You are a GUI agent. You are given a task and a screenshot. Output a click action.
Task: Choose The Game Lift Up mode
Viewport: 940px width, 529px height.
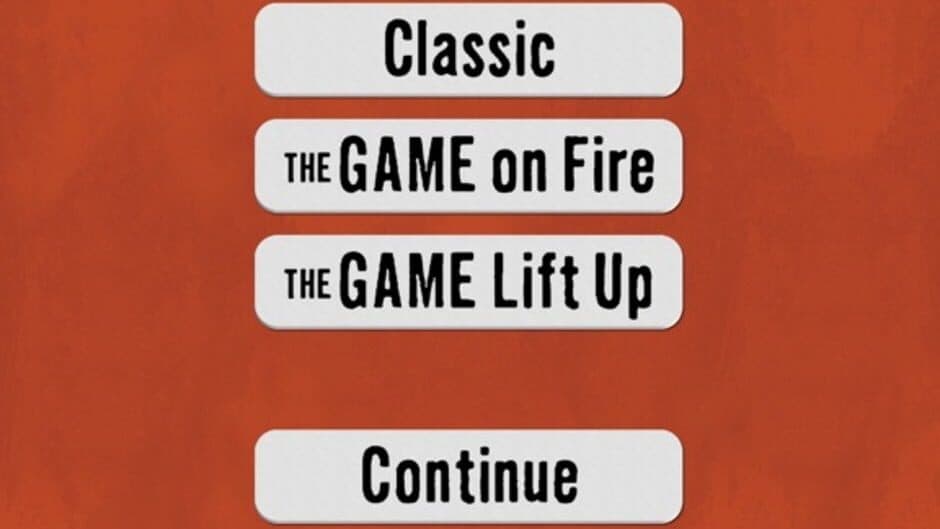click(469, 281)
